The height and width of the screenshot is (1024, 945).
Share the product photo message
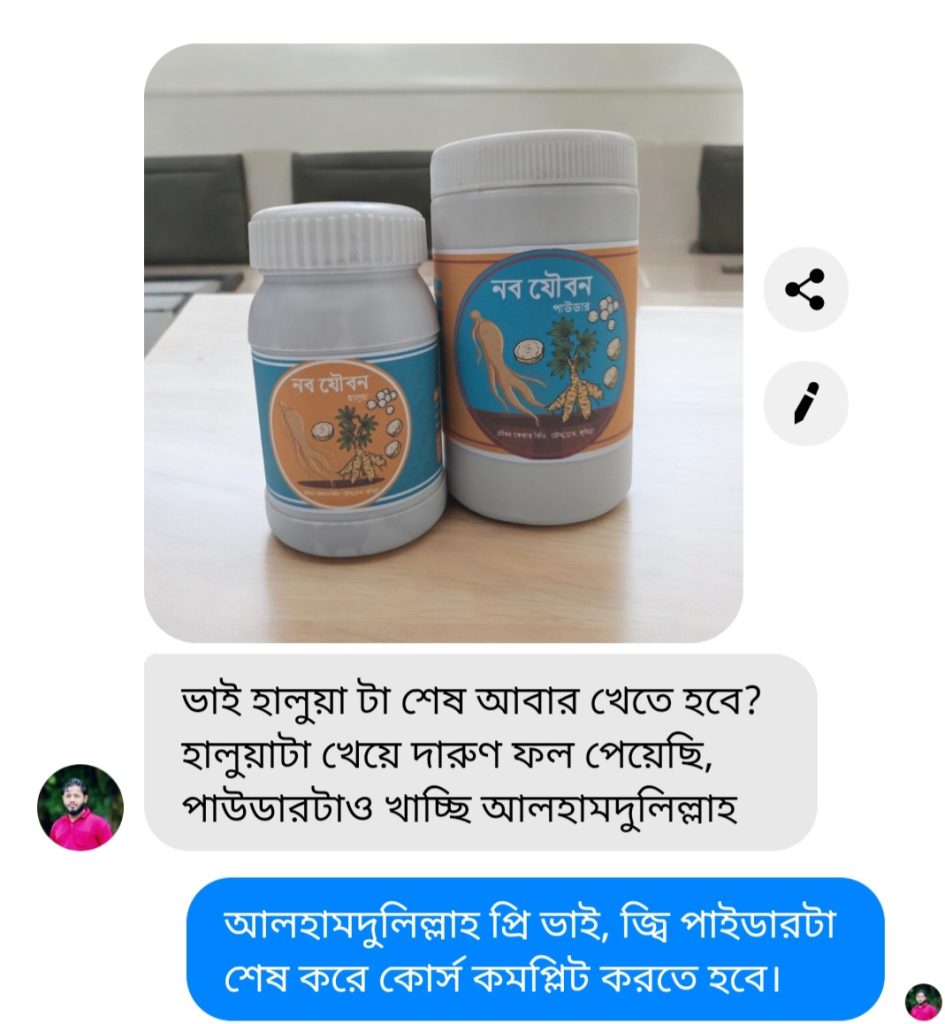[x=805, y=290]
